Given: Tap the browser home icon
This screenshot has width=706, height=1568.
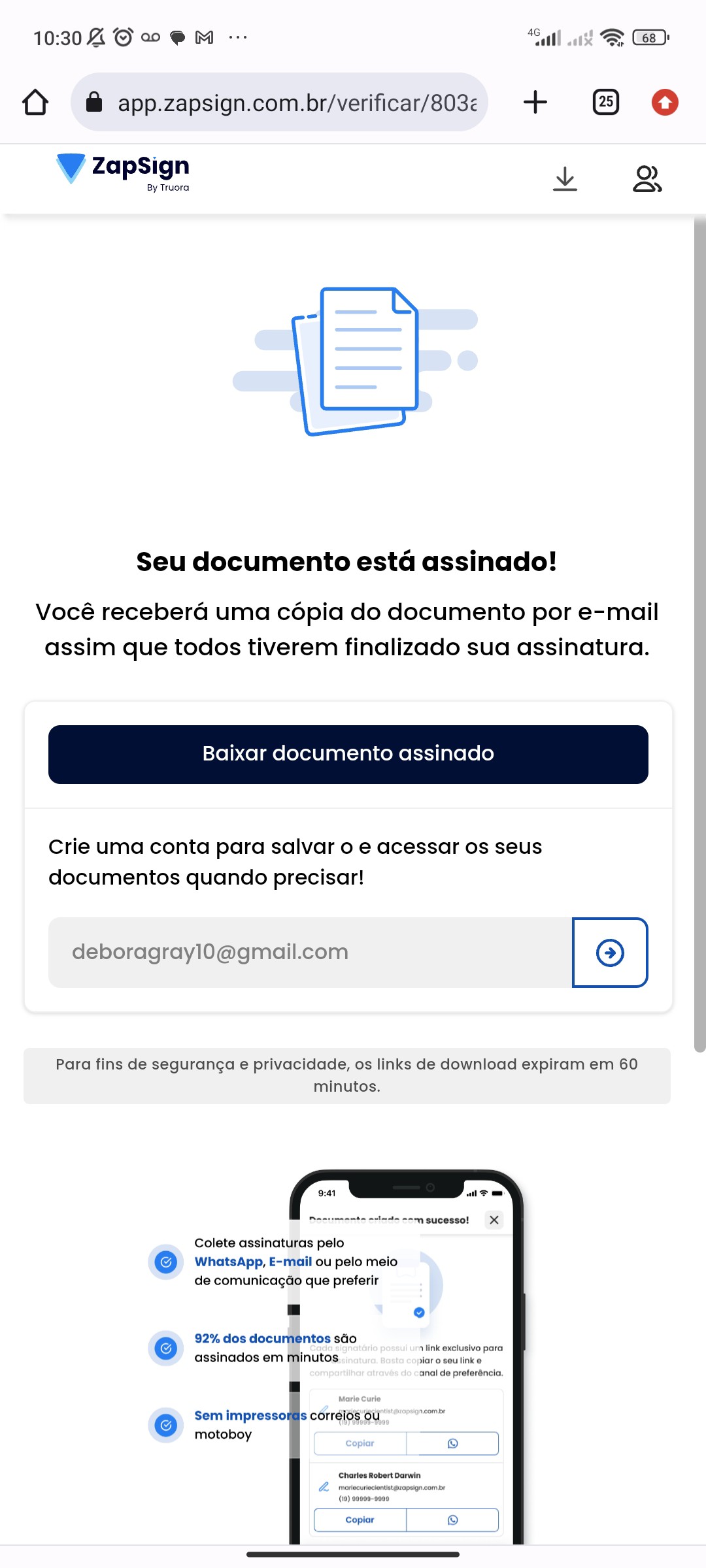Looking at the screenshot, I should tap(35, 103).
